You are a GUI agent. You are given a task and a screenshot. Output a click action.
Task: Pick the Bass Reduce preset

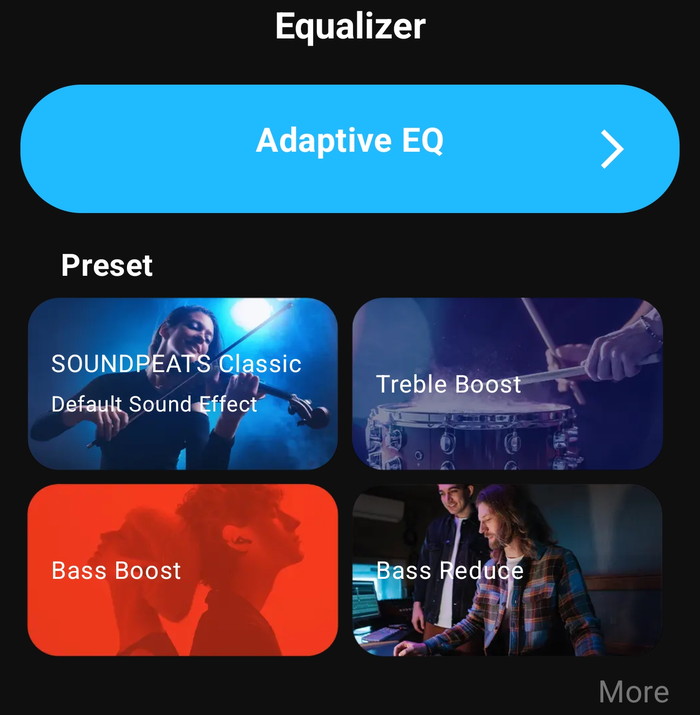tap(507, 570)
